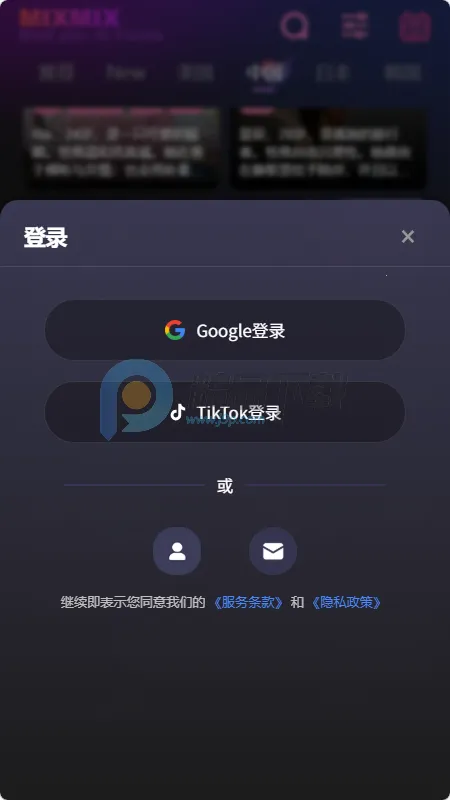
Task: Choose the account login person icon
Action: click(177, 551)
